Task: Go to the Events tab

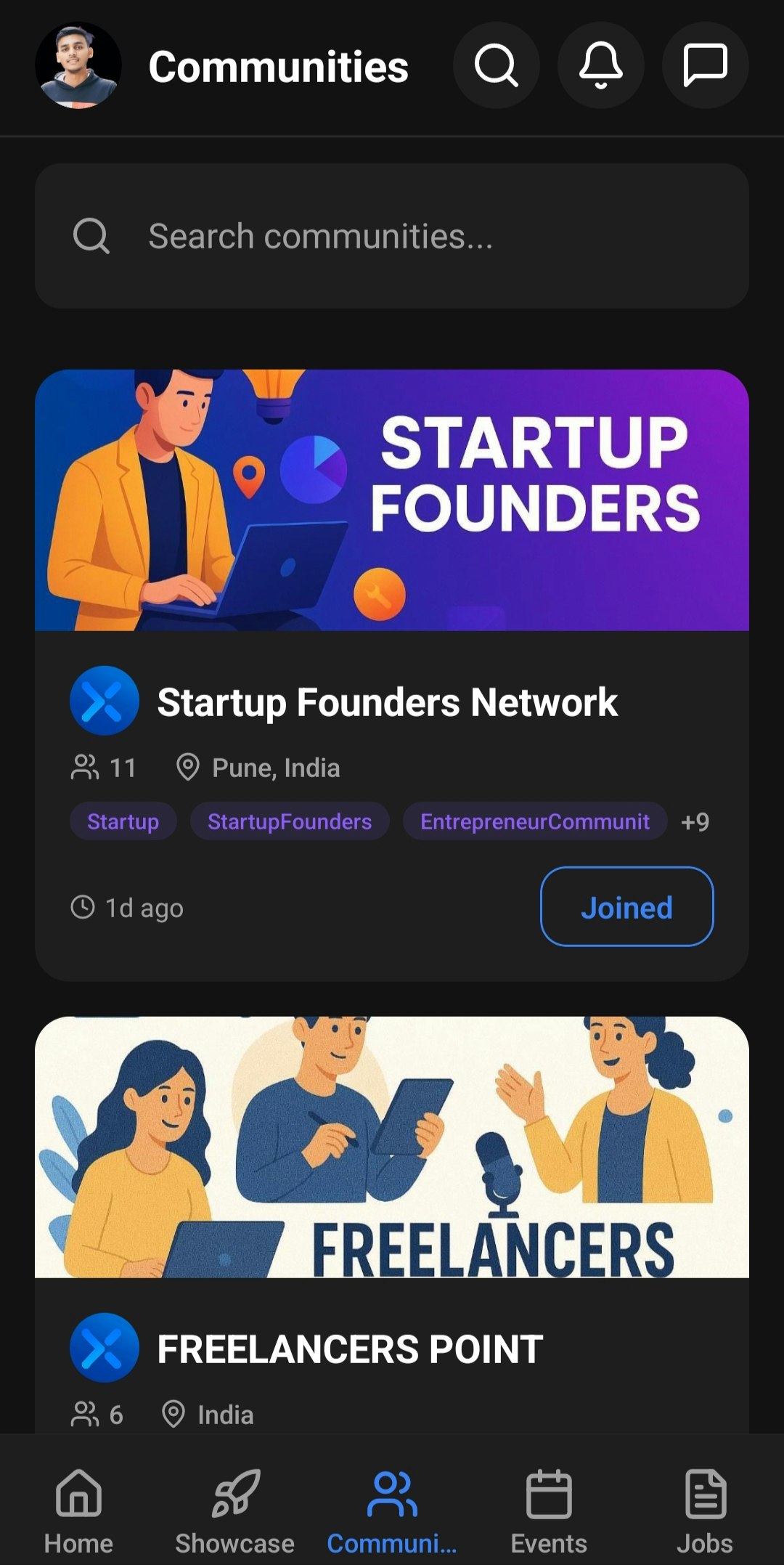Action: click(549, 1511)
